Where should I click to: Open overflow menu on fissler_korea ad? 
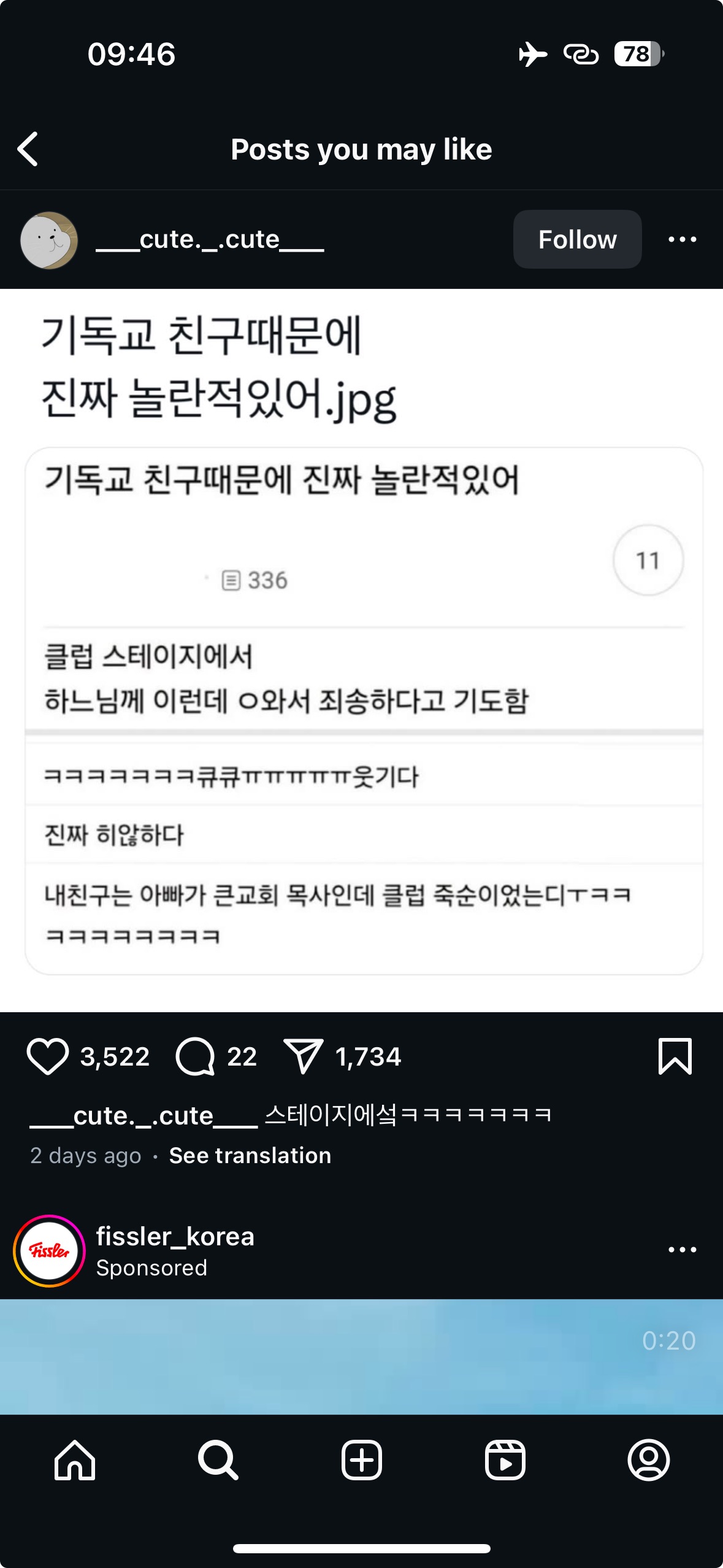pyautogui.click(x=682, y=1250)
